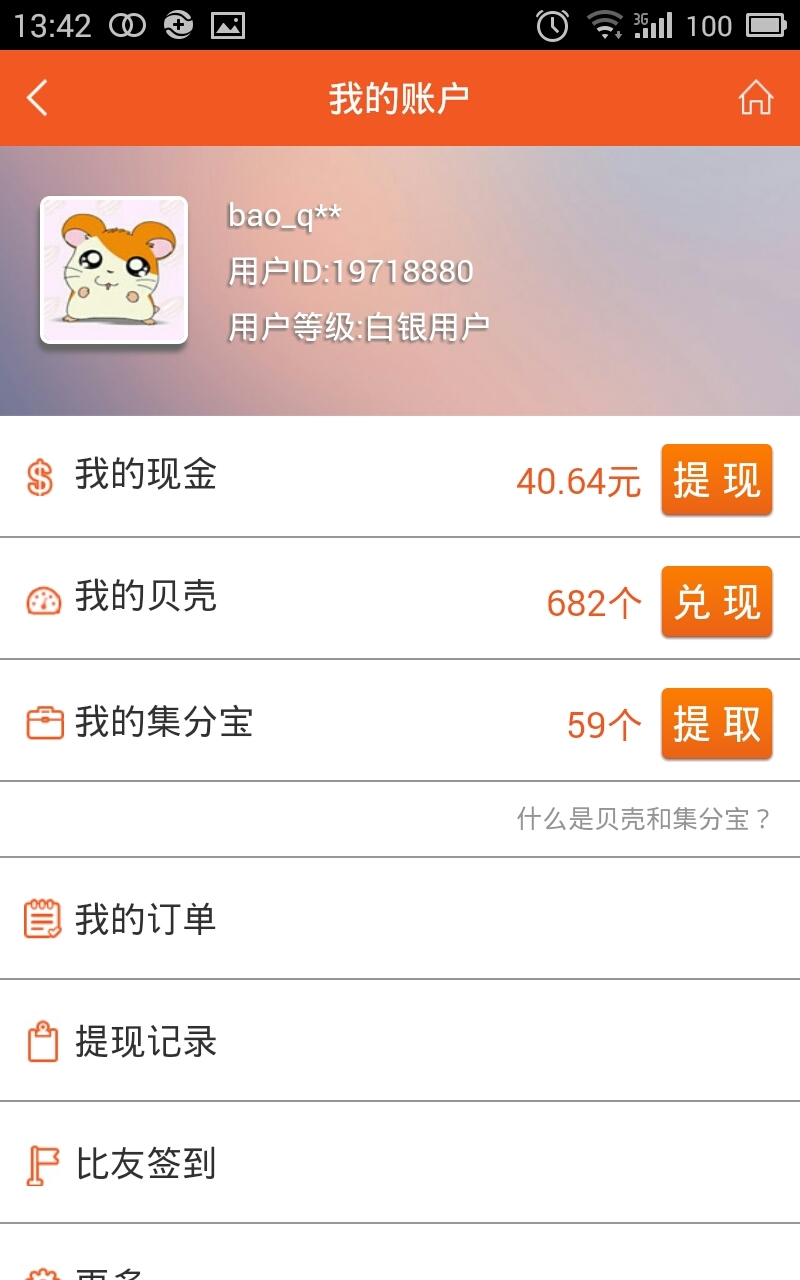View 提现记录 withdrawal history

click(400, 1041)
